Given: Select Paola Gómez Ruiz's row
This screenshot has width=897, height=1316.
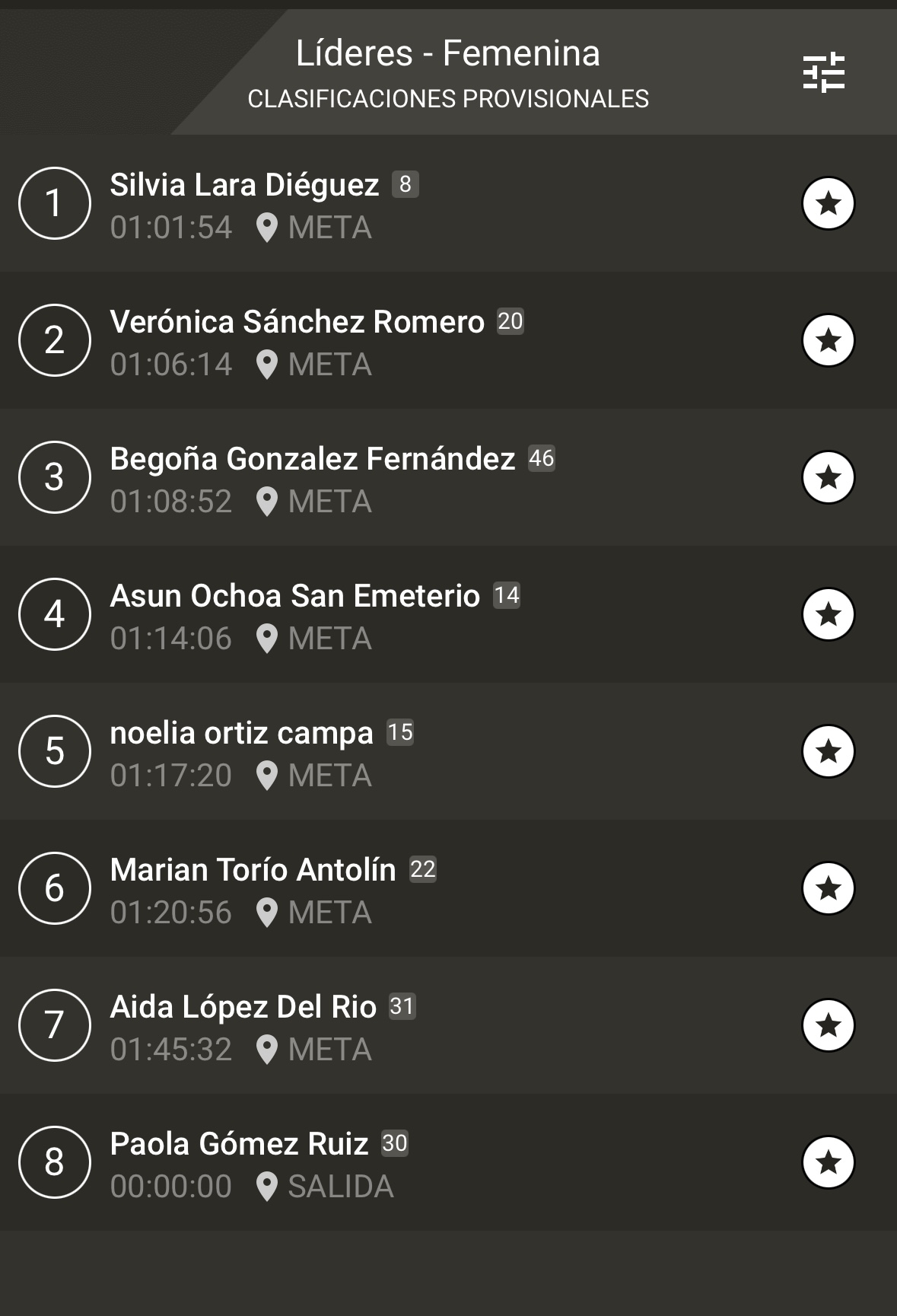Looking at the screenshot, I should [x=380, y=1163].
